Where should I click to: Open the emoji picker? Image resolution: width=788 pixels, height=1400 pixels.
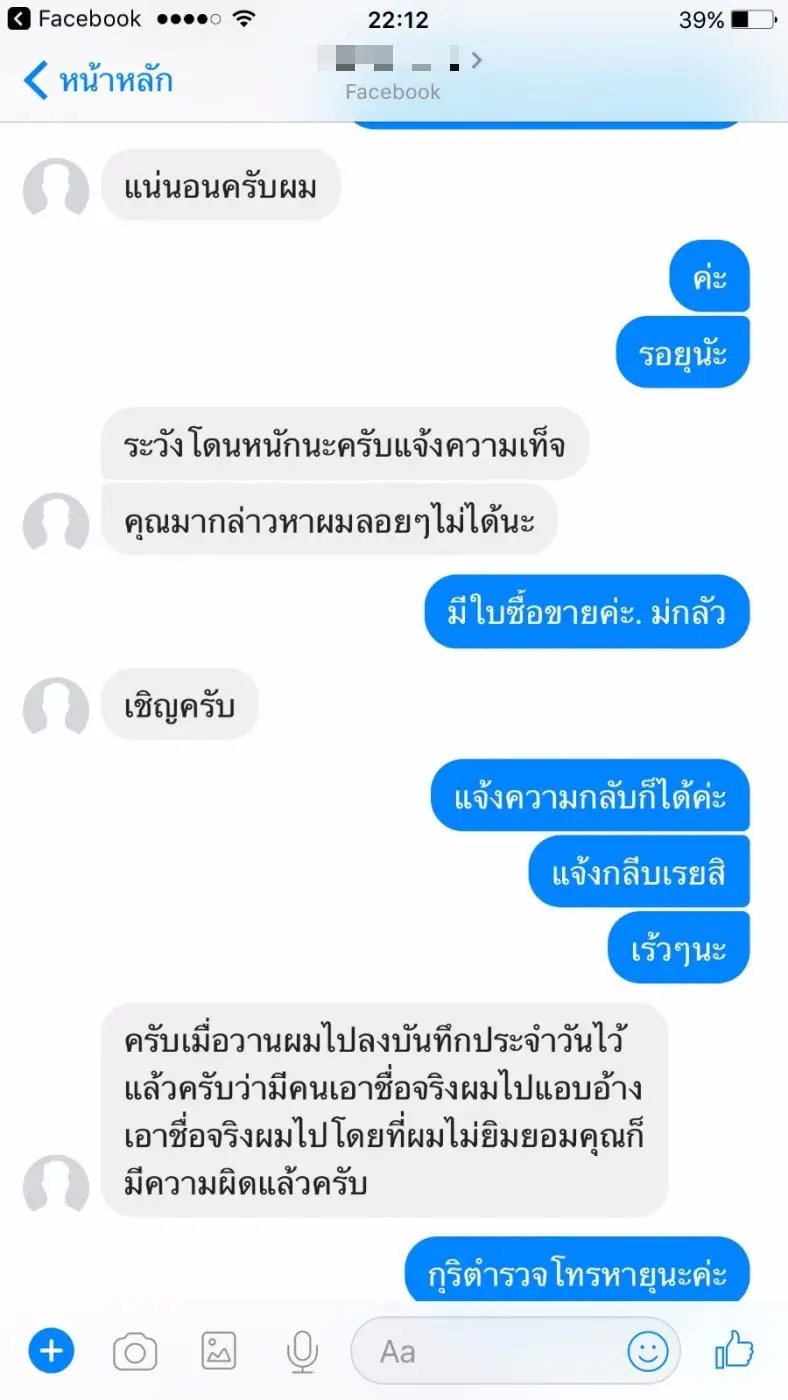point(647,1352)
